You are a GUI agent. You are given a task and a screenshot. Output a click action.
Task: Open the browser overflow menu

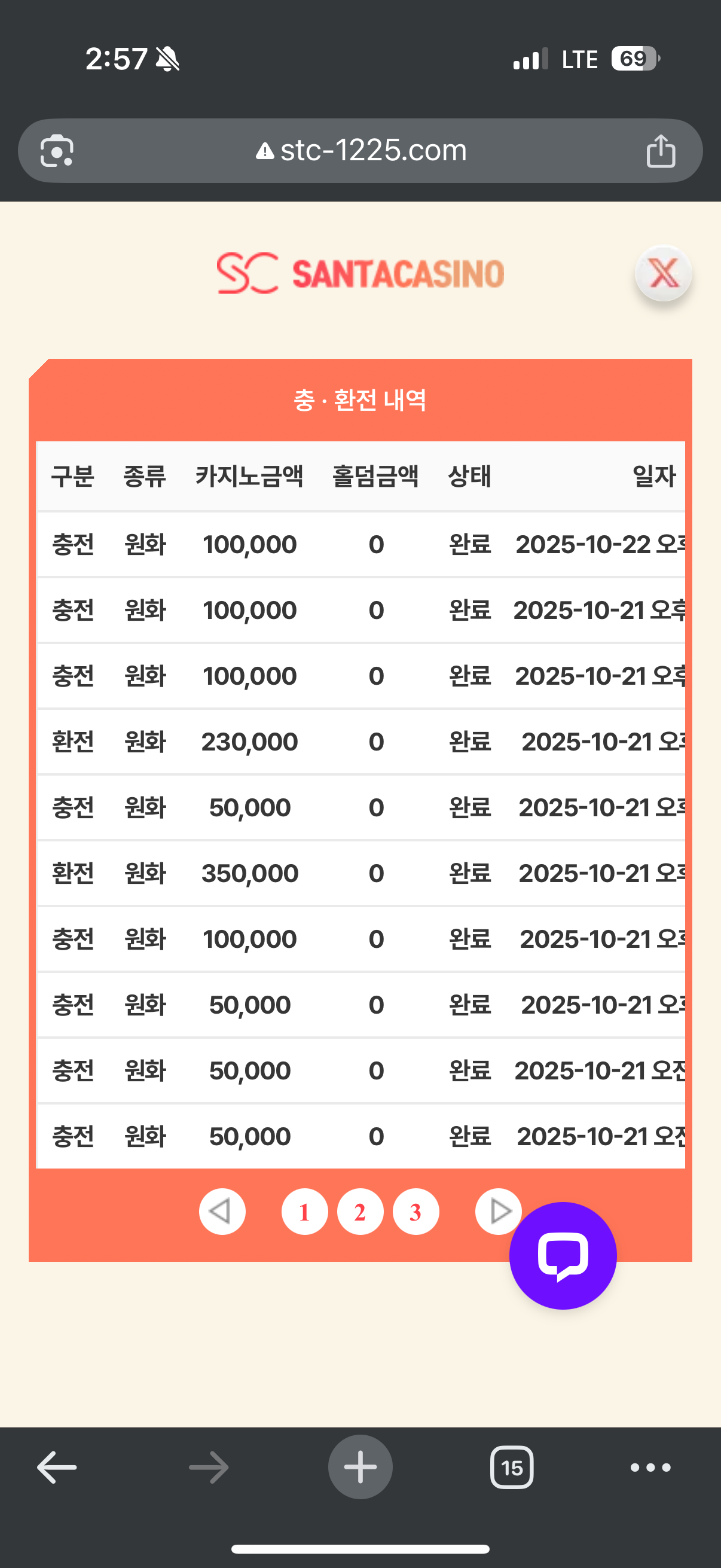coord(650,1467)
